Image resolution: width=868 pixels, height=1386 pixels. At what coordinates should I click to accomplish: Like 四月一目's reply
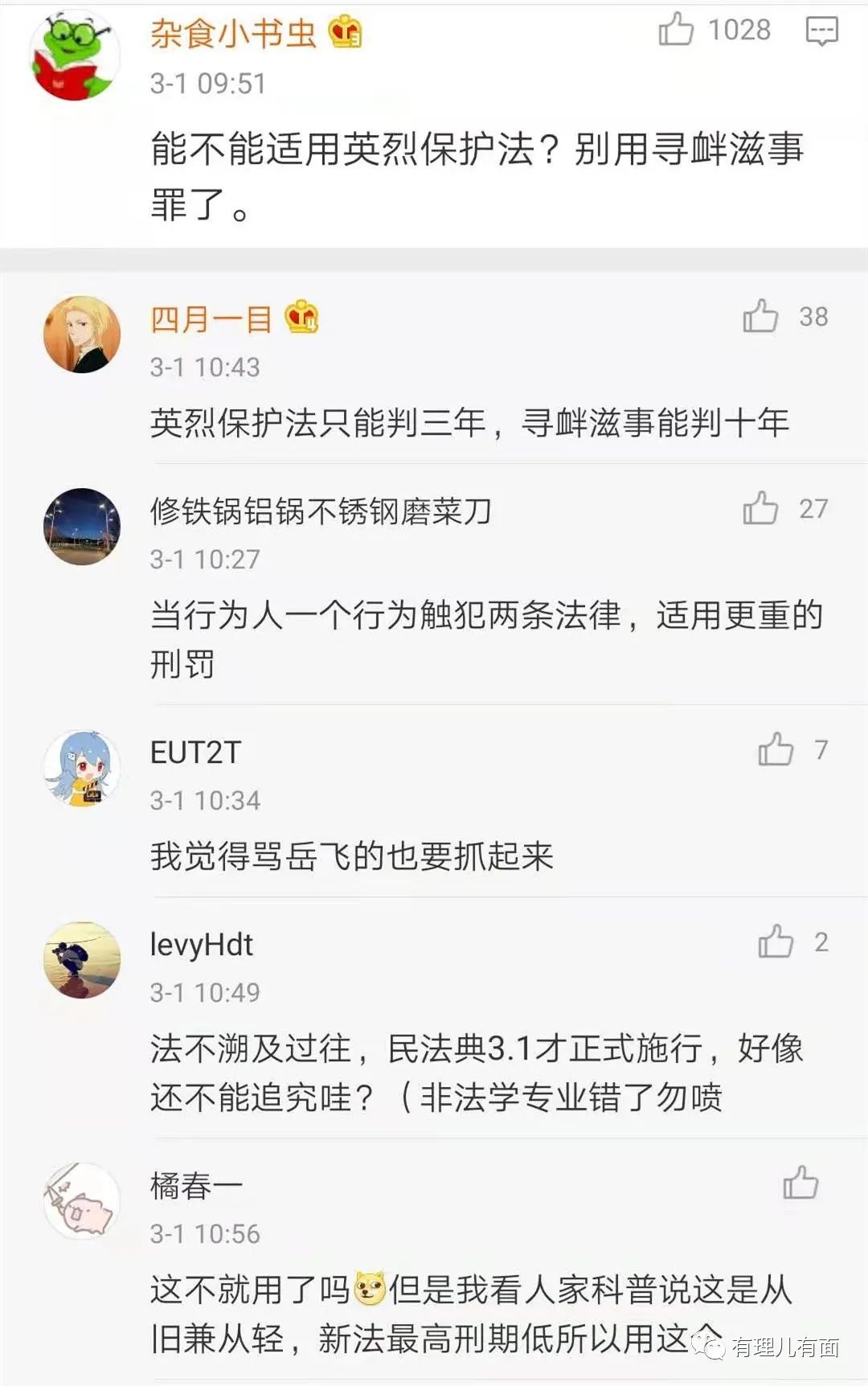(x=760, y=317)
